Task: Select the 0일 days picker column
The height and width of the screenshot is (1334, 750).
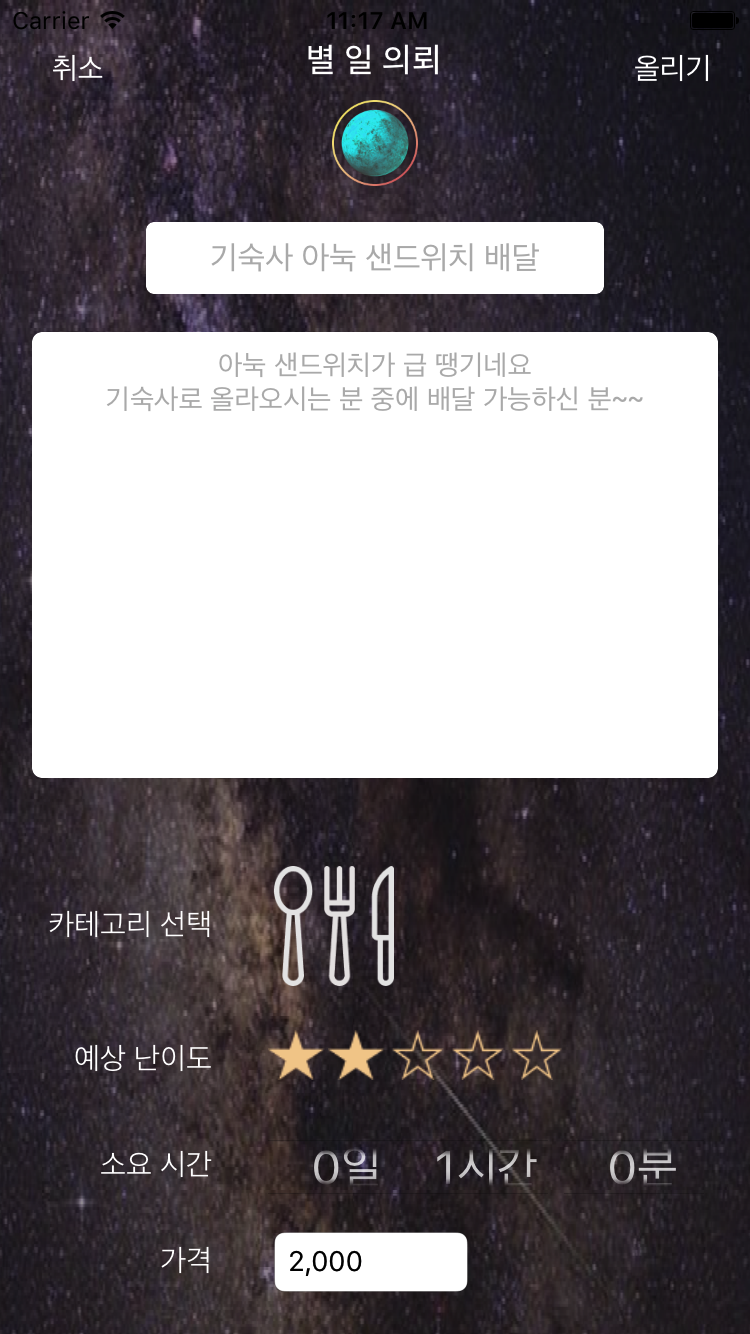Action: tap(346, 1167)
